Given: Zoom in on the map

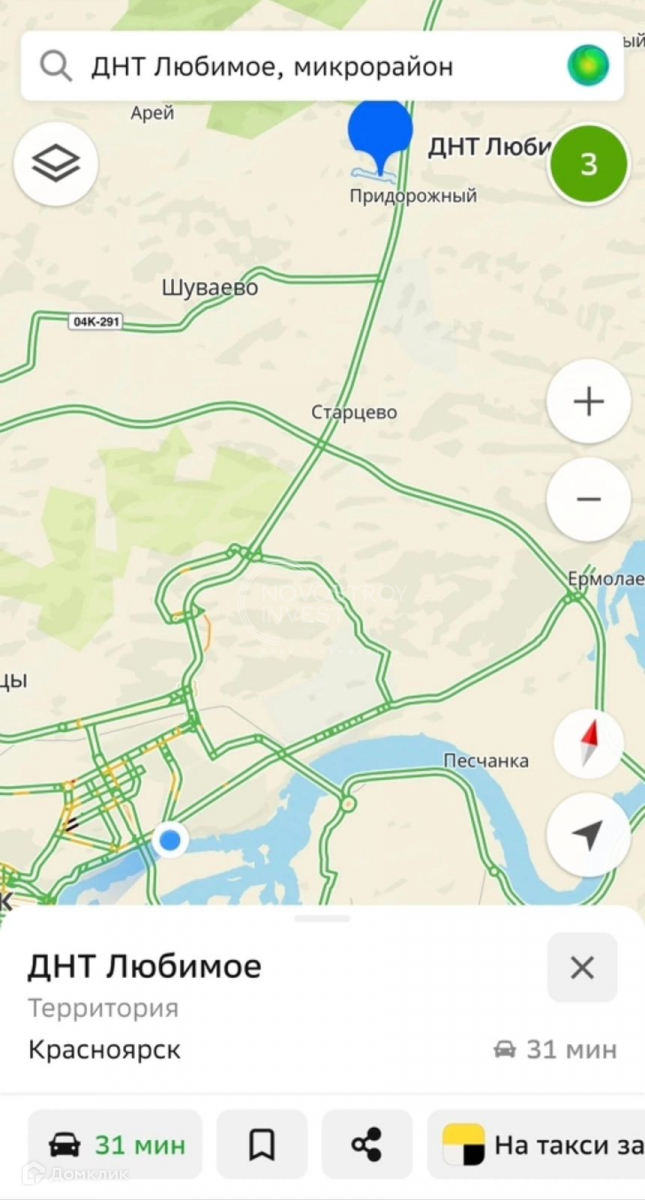Looking at the screenshot, I should (x=588, y=402).
